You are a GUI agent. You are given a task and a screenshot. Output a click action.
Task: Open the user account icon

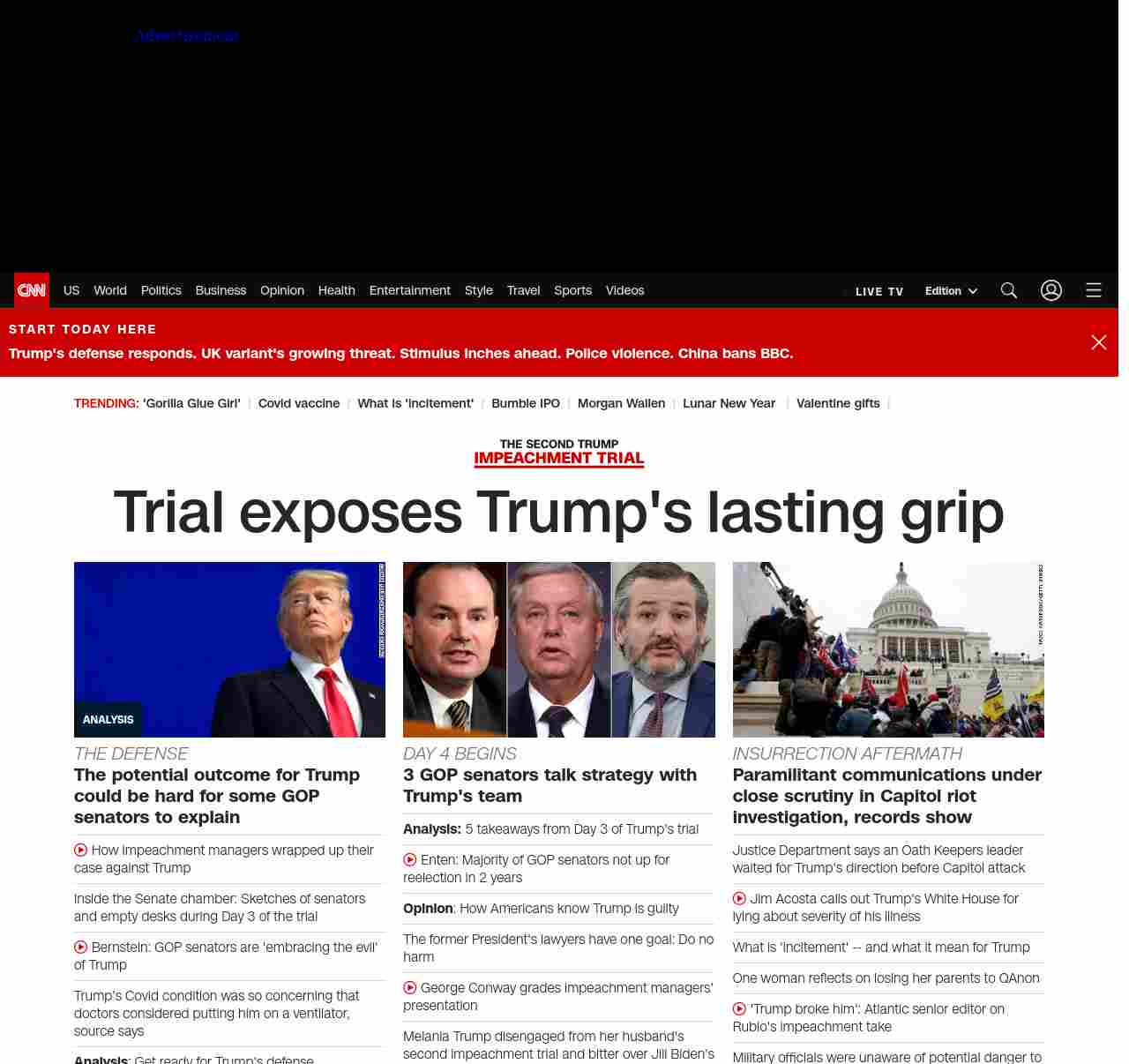(x=1050, y=290)
